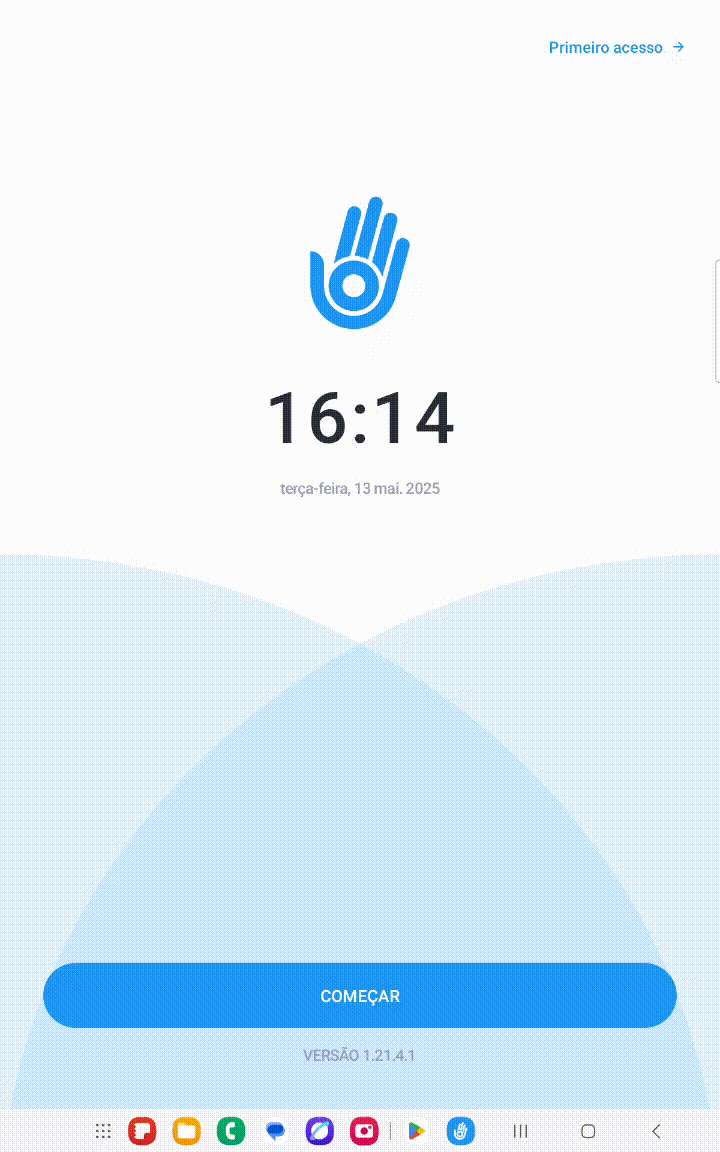Tap the COMEÇAR button
Viewport: 720px width, 1152px height.
coord(360,996)
